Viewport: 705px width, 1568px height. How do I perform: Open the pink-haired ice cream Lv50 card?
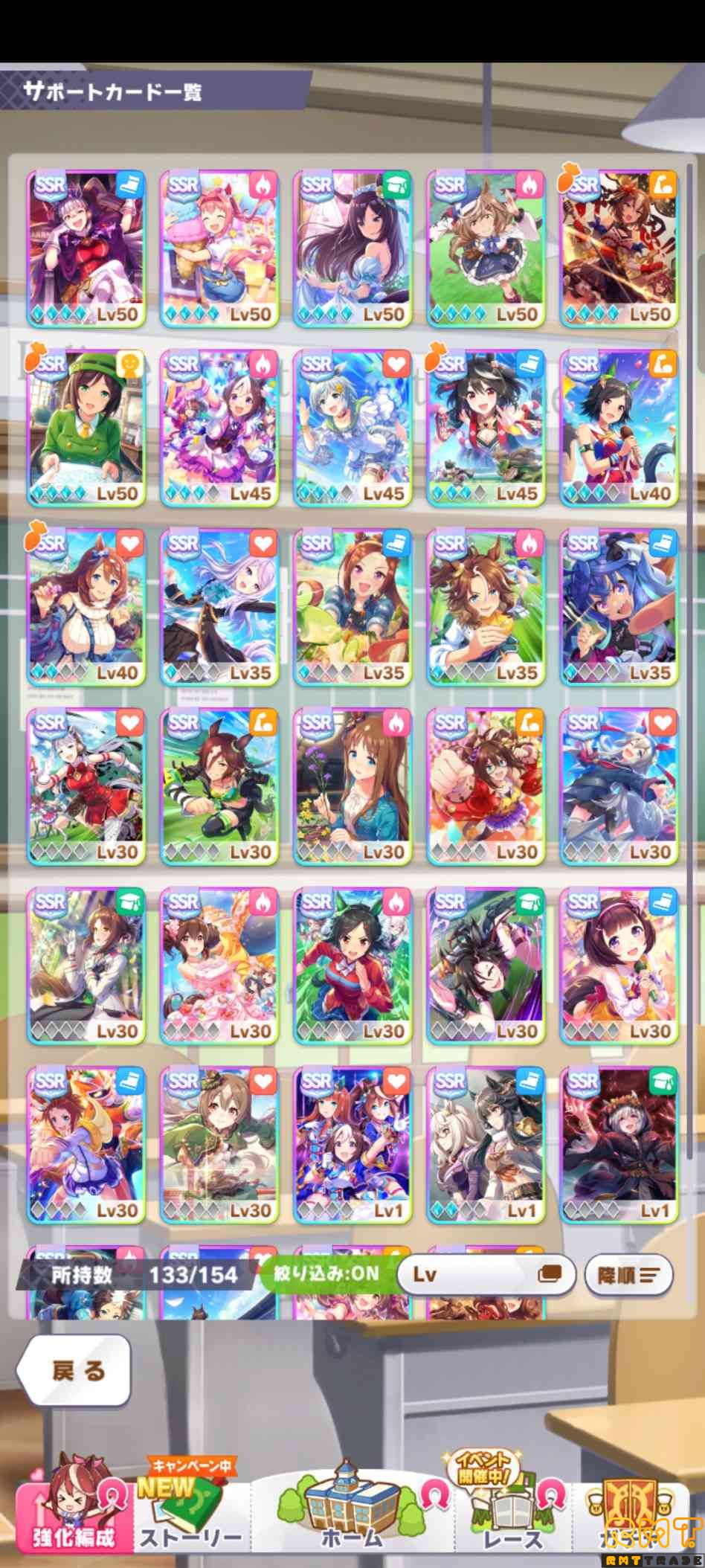click(x=219, y=249)
